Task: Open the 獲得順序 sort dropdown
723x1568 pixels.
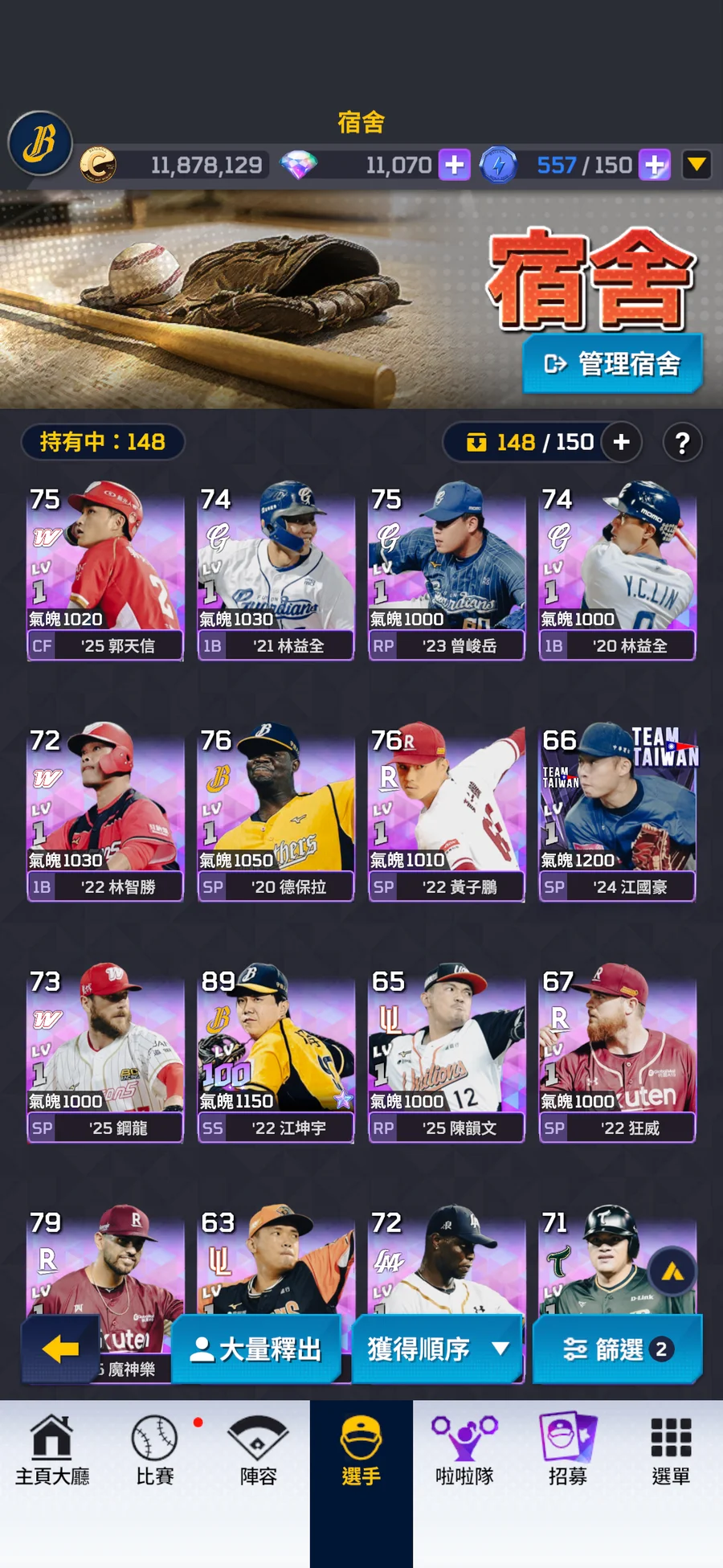Action: [437, 1349]
